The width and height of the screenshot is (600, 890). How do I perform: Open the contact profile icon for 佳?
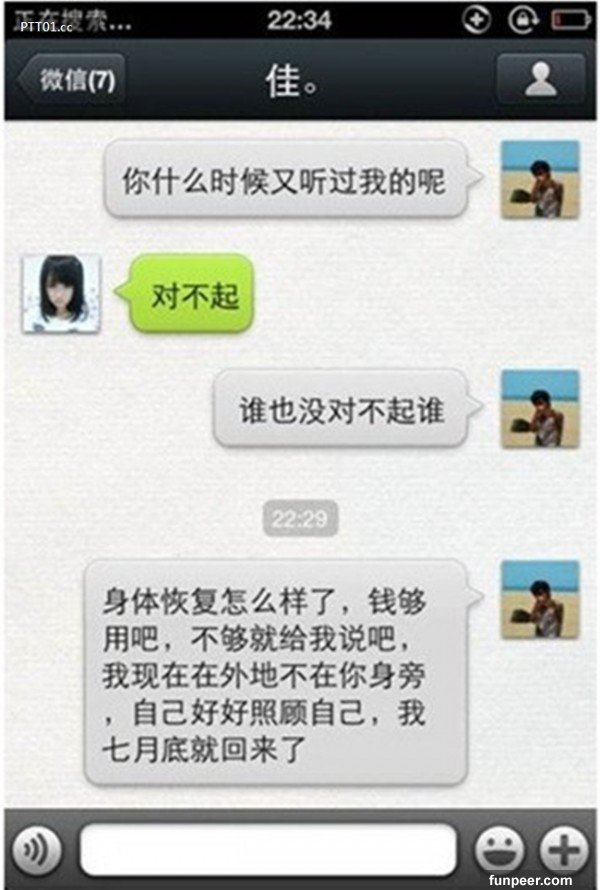point(541,80)
